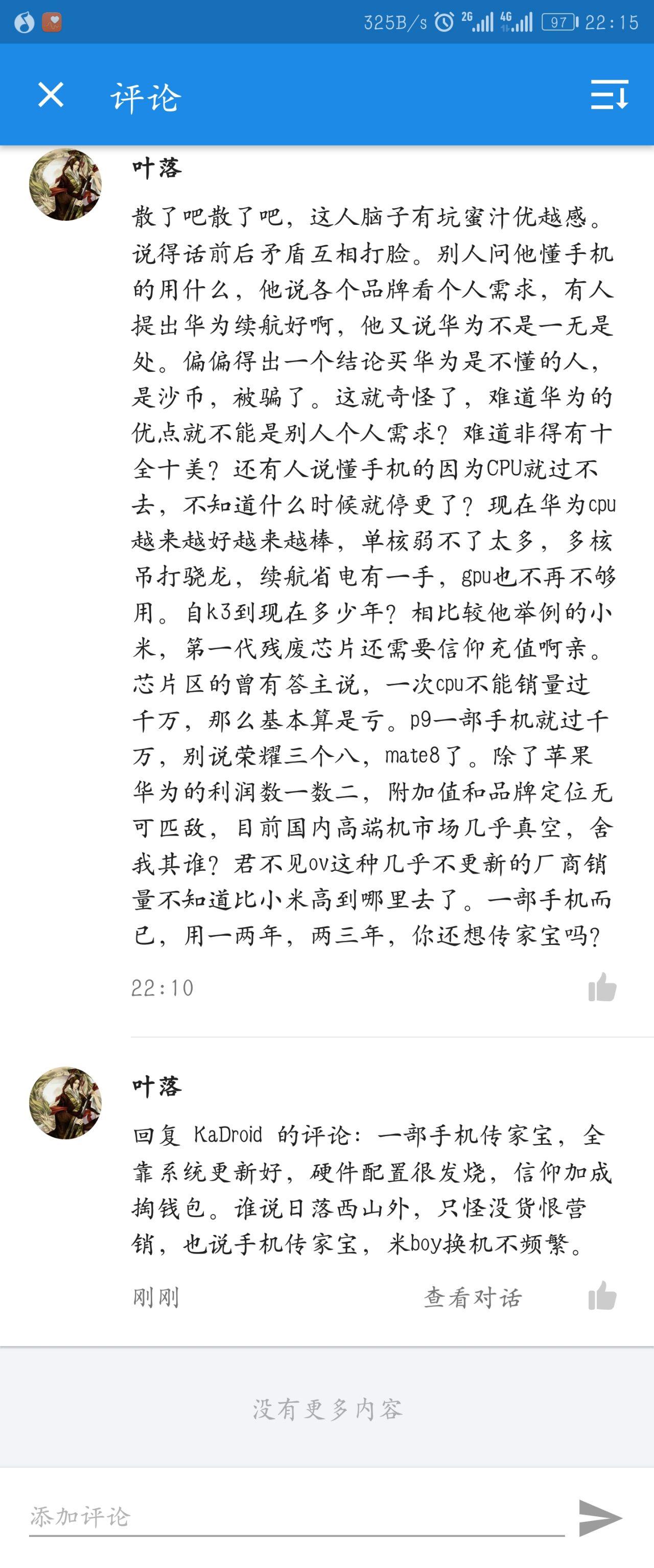Screen dimensions: 654x1568
Task: Click 叶落's avatar on the first comment
Action: [x=67, y=186]
